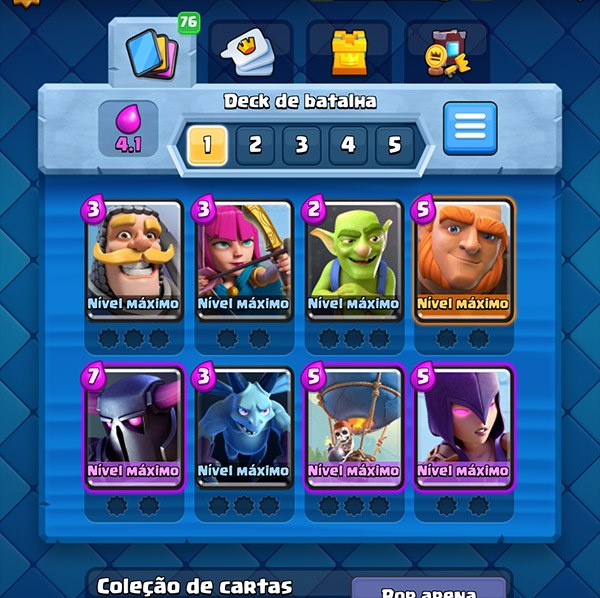Screen dimensions: 600x598
Task: Select battle deck slot 2
Action: pyautogui.click(x=255, y=146)
